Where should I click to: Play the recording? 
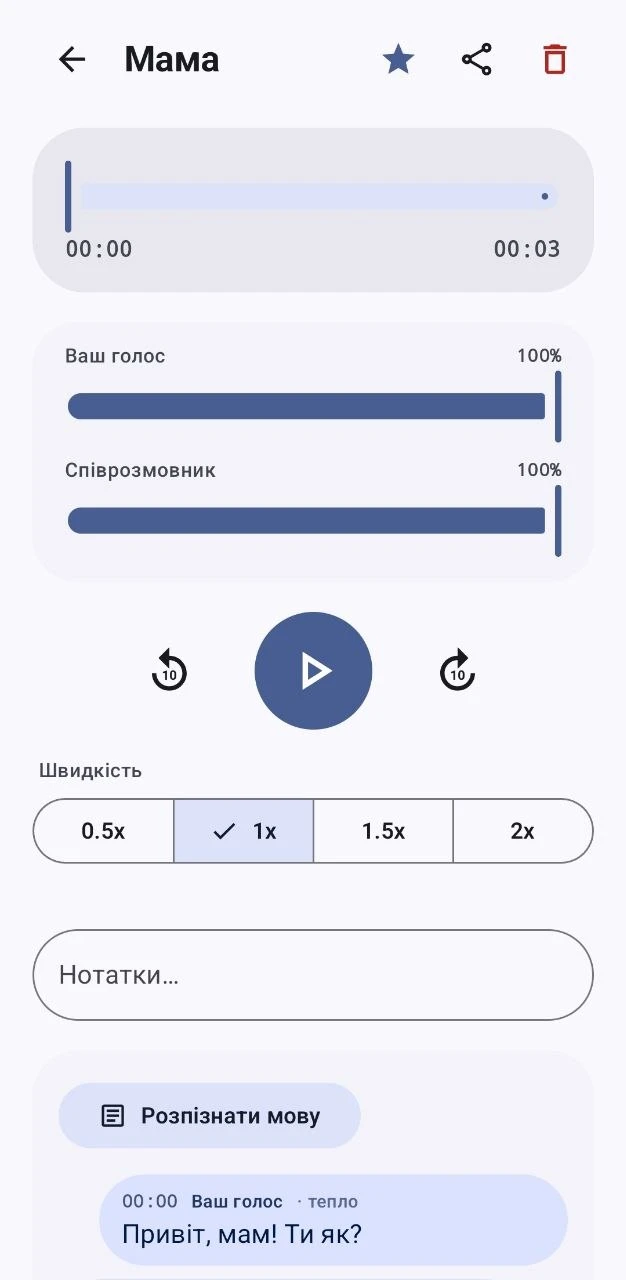point(313,671)
